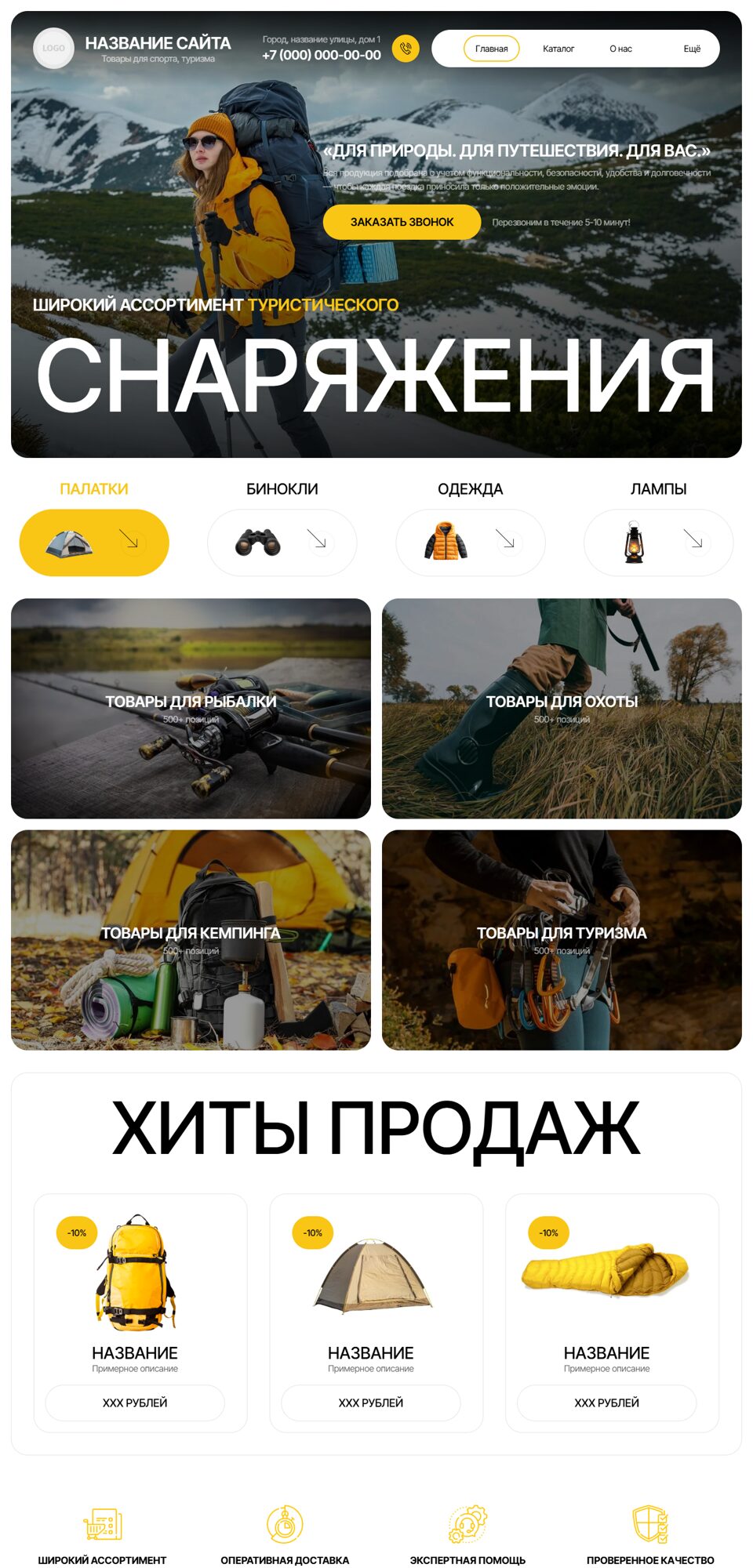Select the Палатки category
This screenshot has height=1568, width=753.
pos(94,542)
